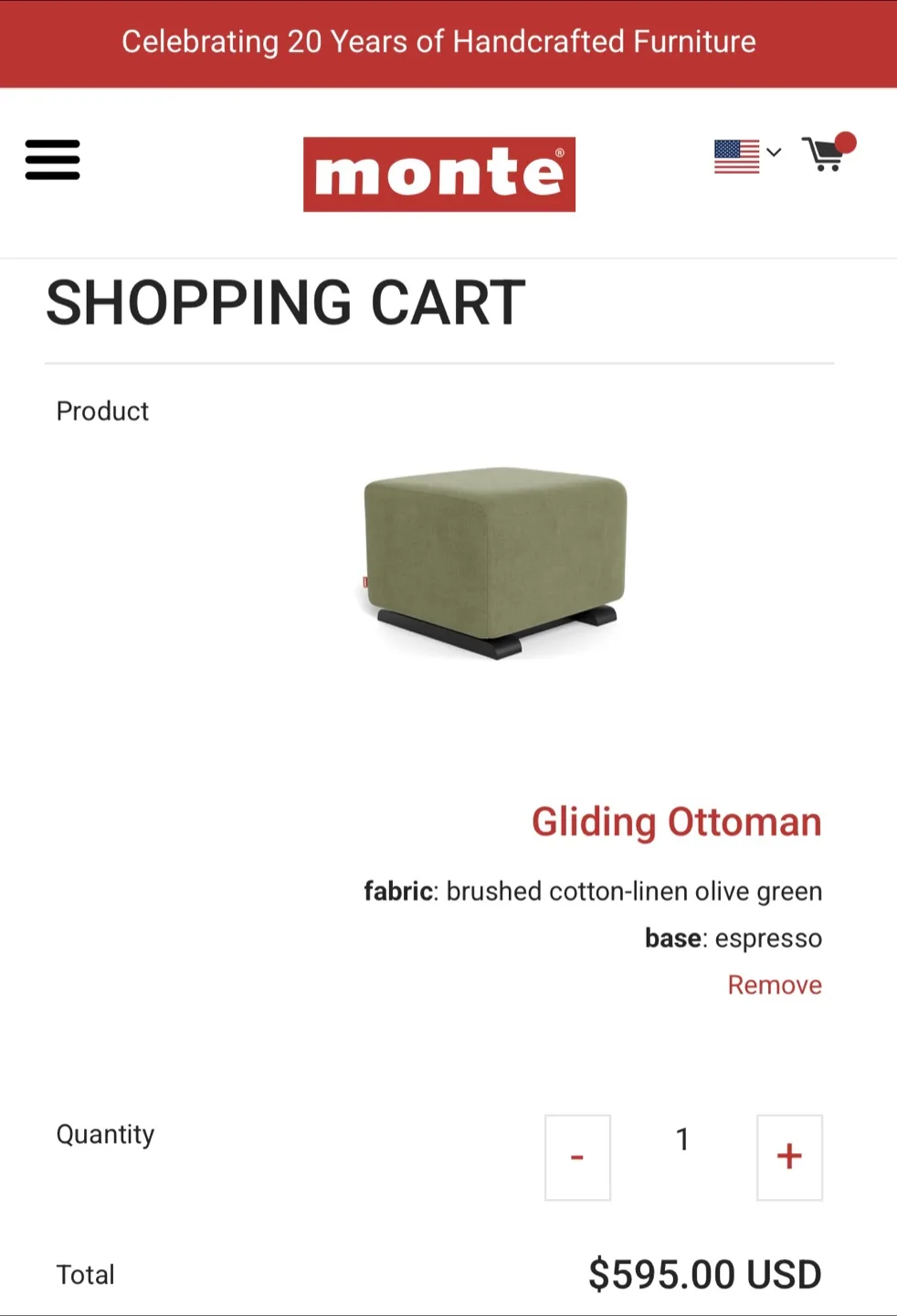This screenshot has height=1316, width=897.
Task: Expand the flag dropdown chevron
Action: click(773, 154)
